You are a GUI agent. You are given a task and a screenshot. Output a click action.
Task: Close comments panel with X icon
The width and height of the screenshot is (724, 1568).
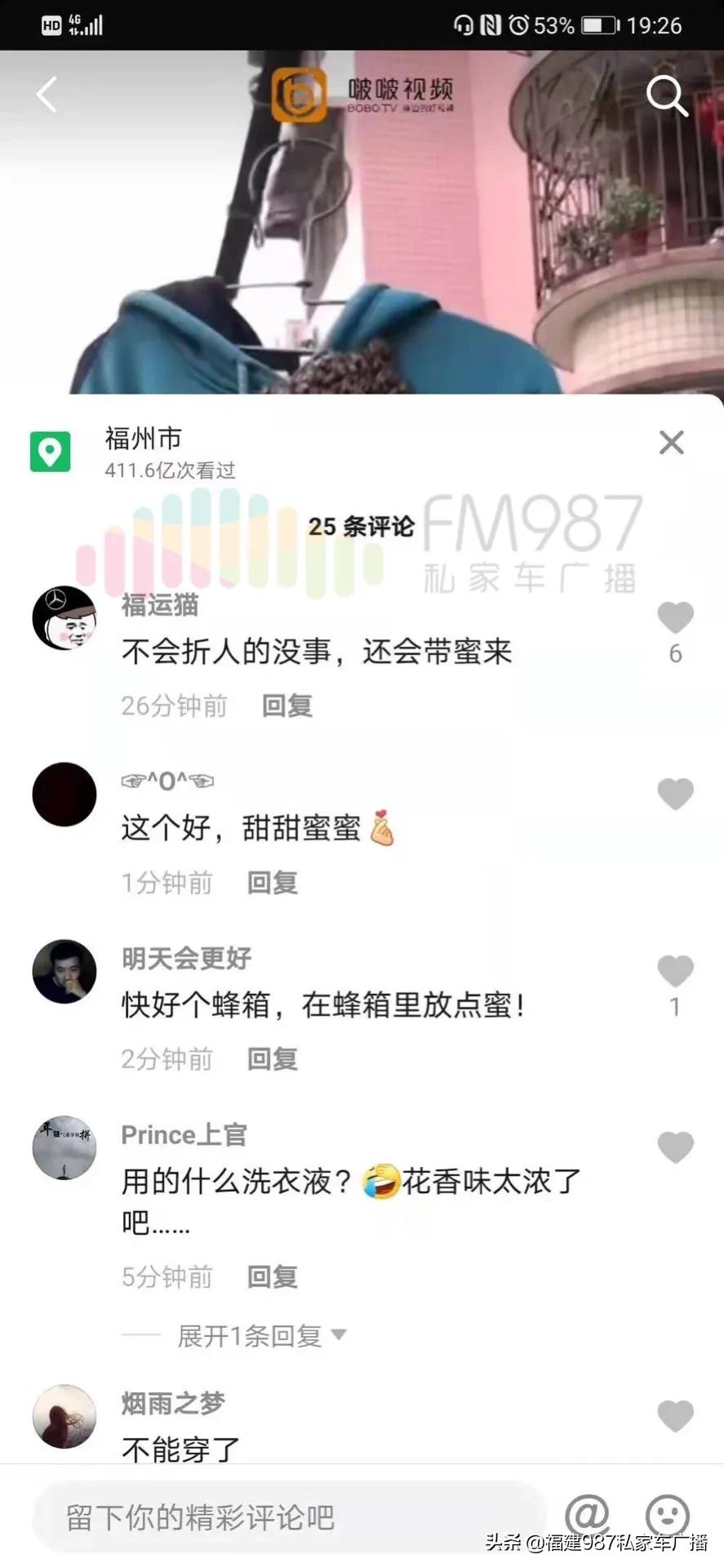671,442
